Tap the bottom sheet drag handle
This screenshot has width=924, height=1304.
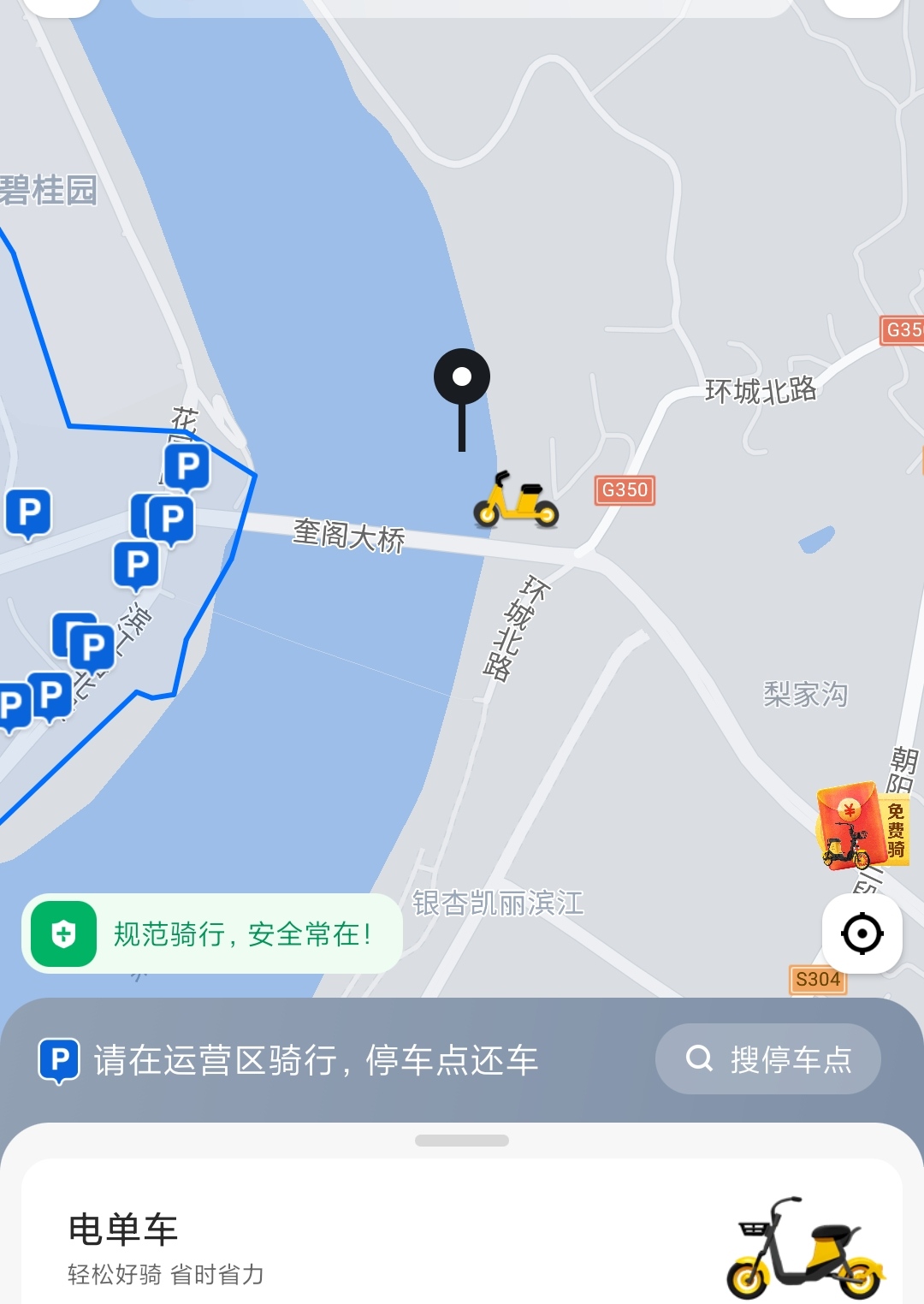[462, 1141]
